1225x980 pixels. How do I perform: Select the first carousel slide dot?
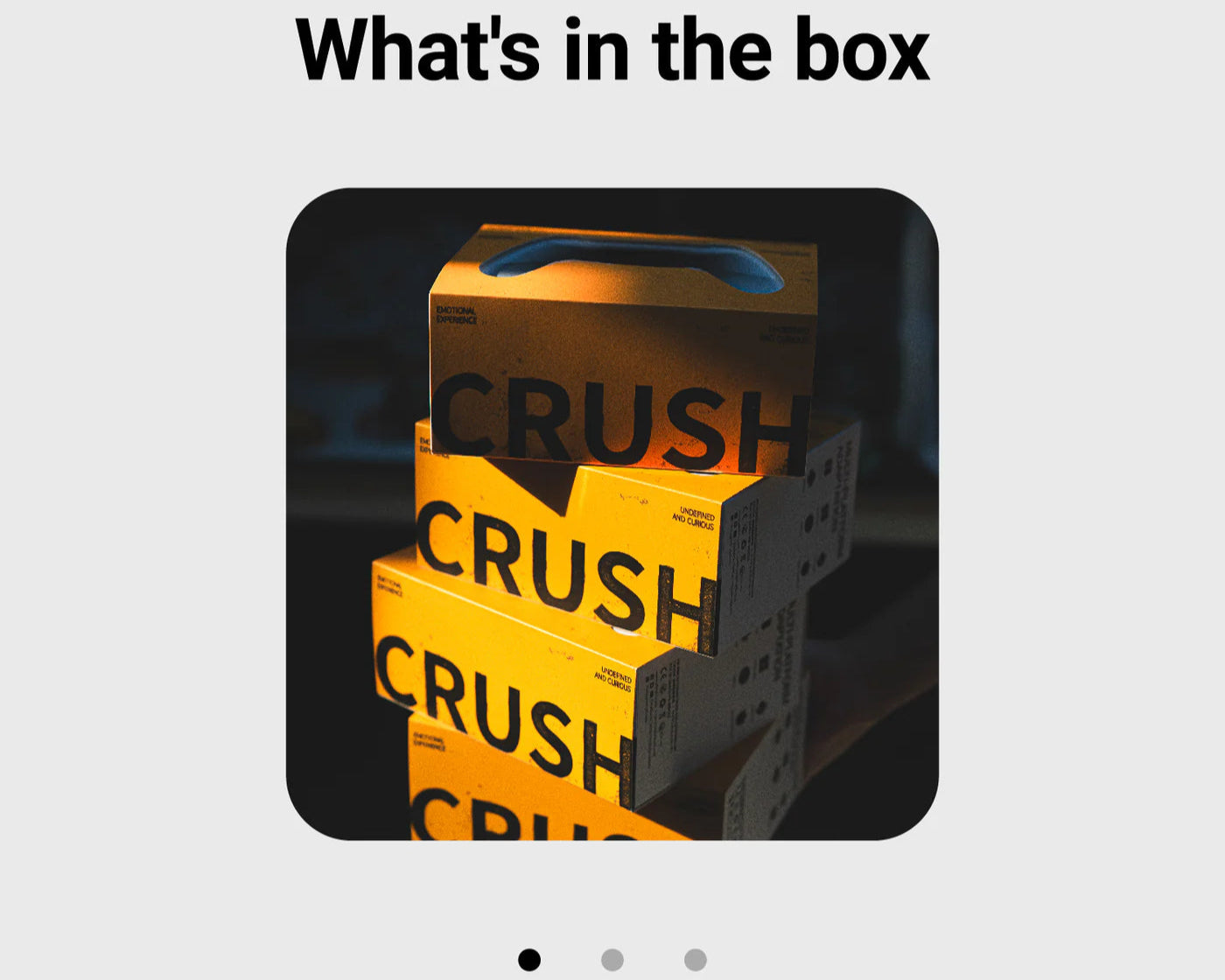click(x=529, y=960)
